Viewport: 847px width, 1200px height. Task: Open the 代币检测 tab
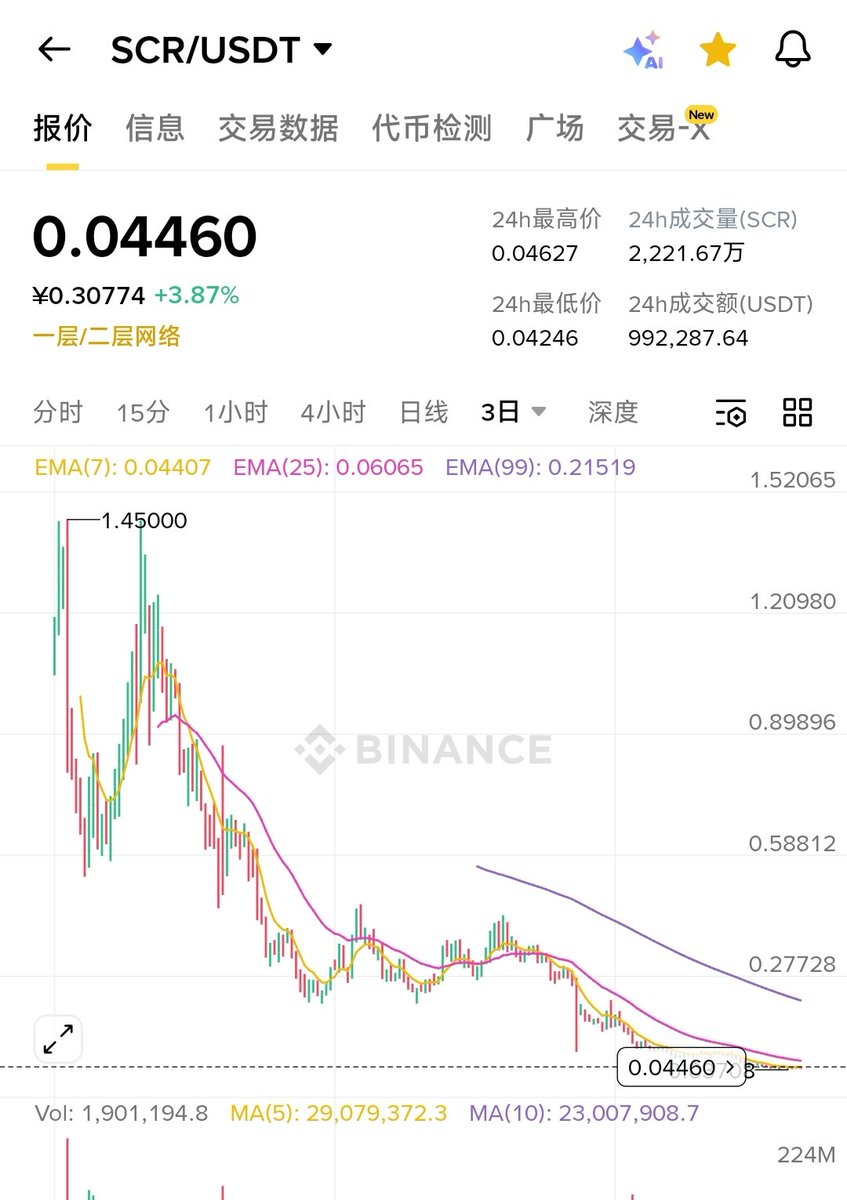pos(432,128)
